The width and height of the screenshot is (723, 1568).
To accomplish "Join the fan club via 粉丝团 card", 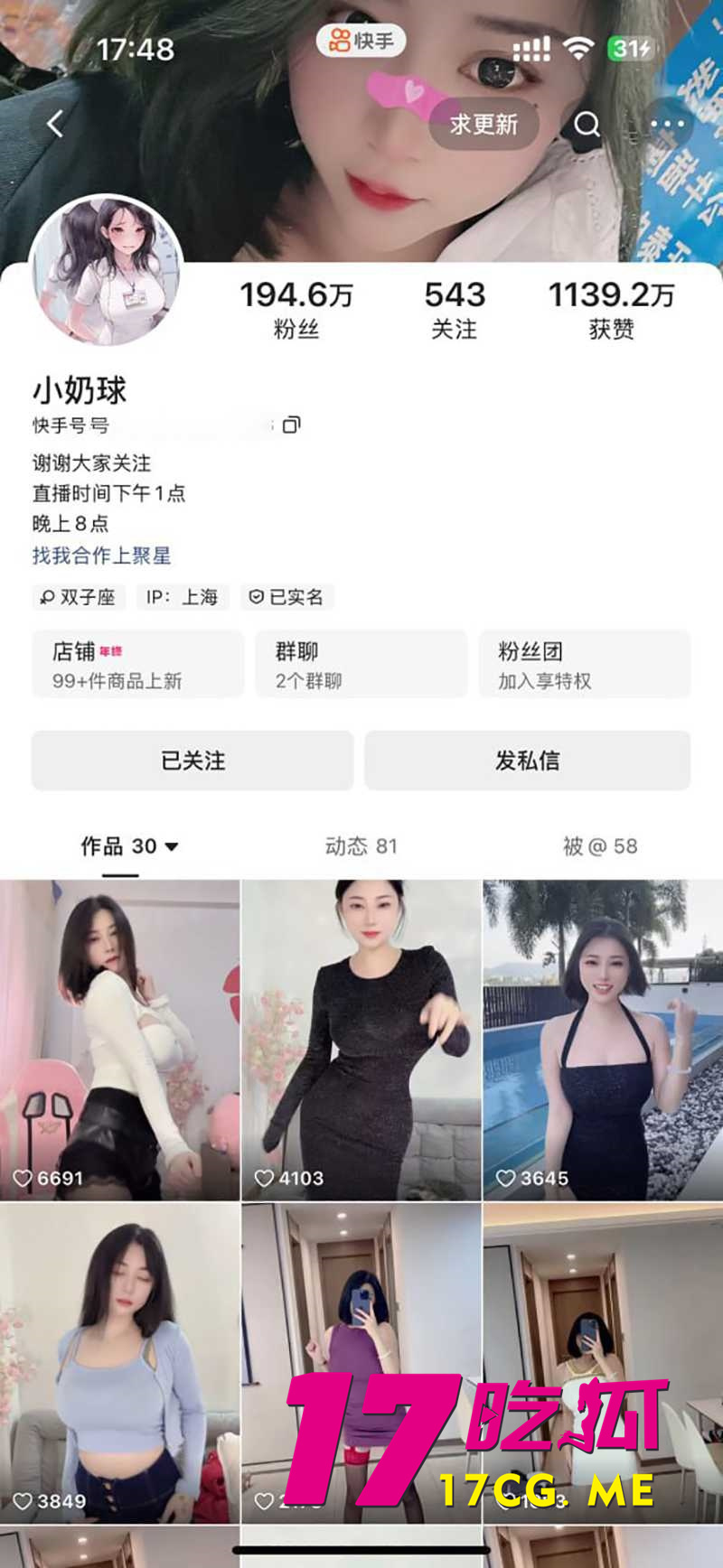I will point(584,664).
